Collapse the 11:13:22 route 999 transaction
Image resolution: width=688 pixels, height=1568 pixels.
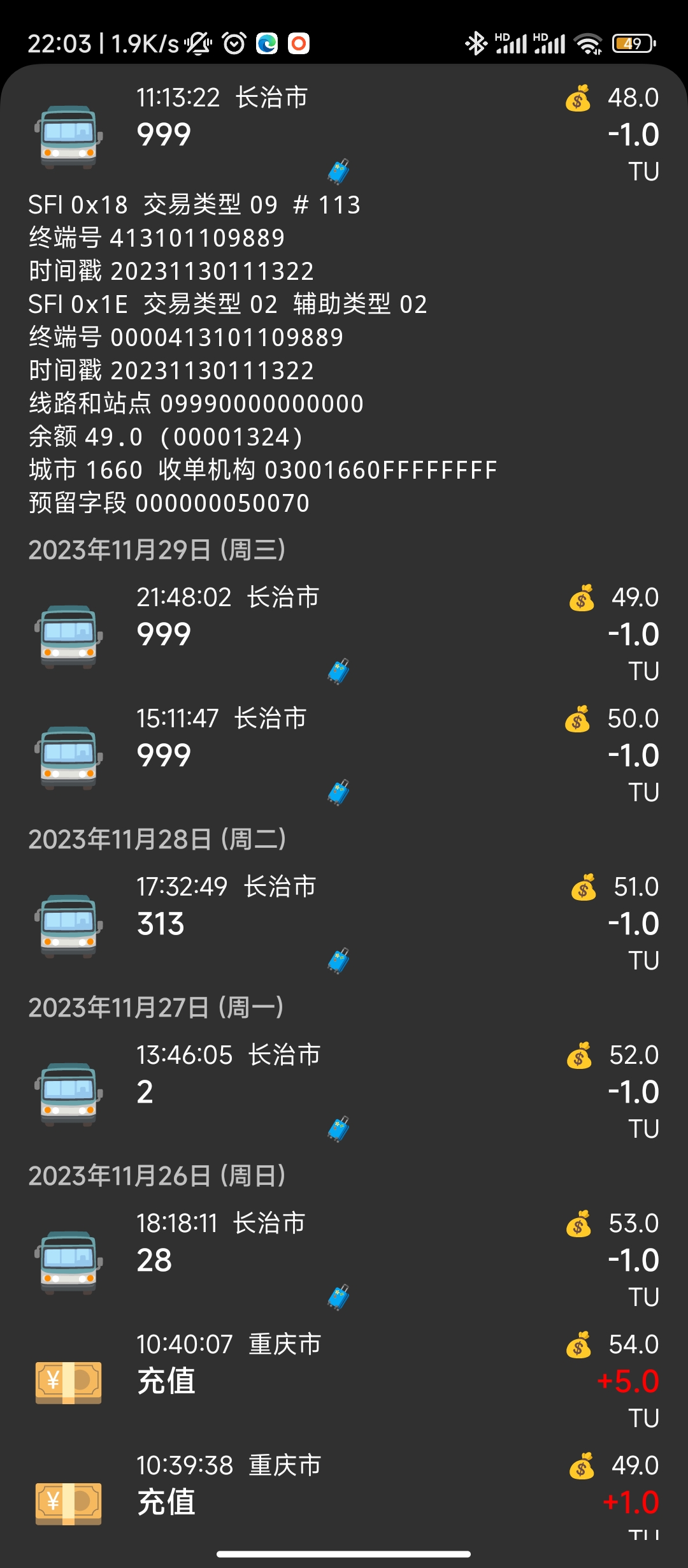(x=344, y=134)
